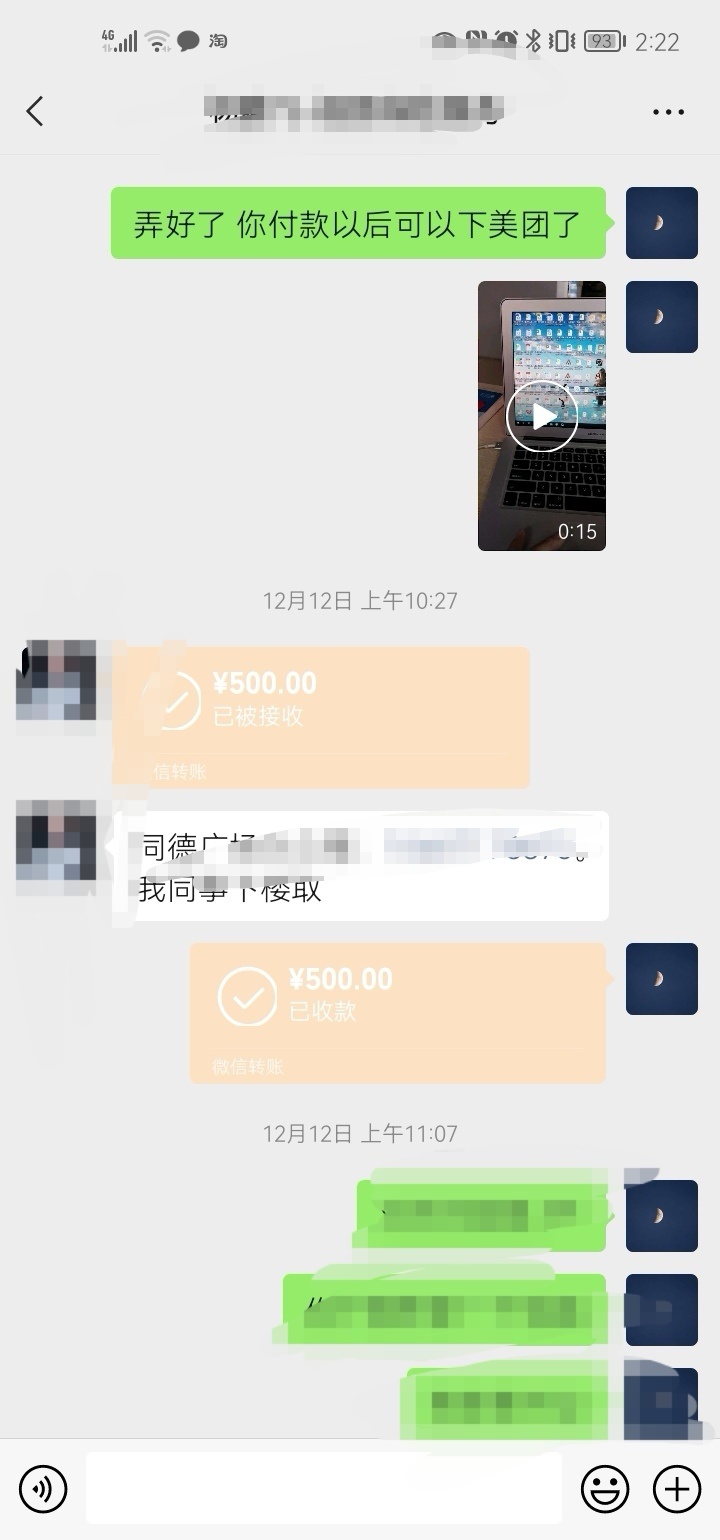Tap the message text input field
The width and height of the screenshot is (720, 1540).
pos(323,1489)
